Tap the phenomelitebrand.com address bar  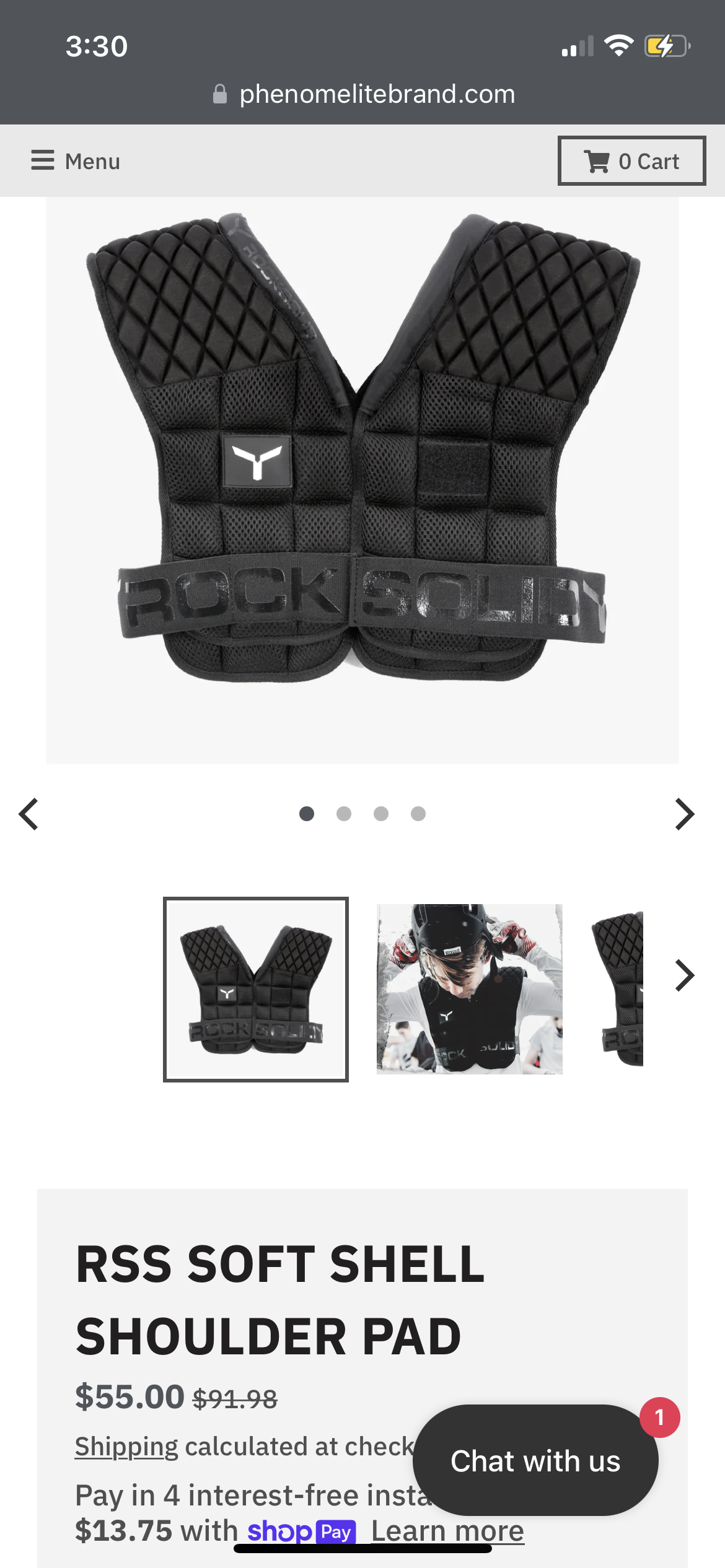[x=377, y=94]
